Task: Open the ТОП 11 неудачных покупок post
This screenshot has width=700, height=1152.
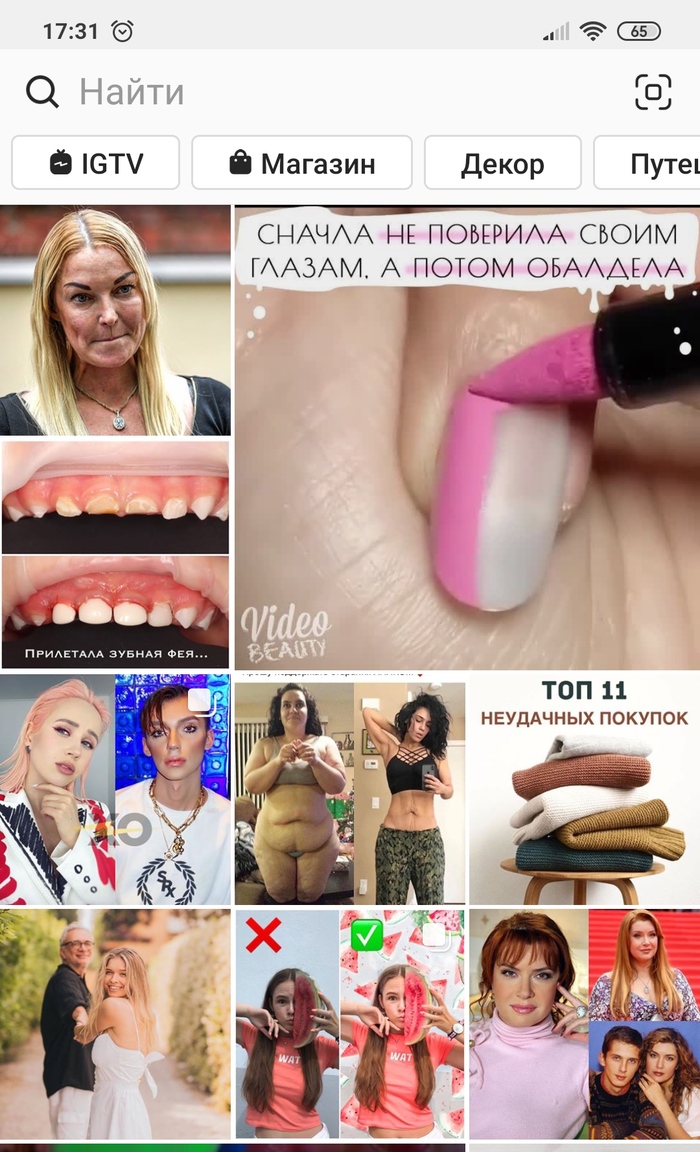Action: pos(585,789)
